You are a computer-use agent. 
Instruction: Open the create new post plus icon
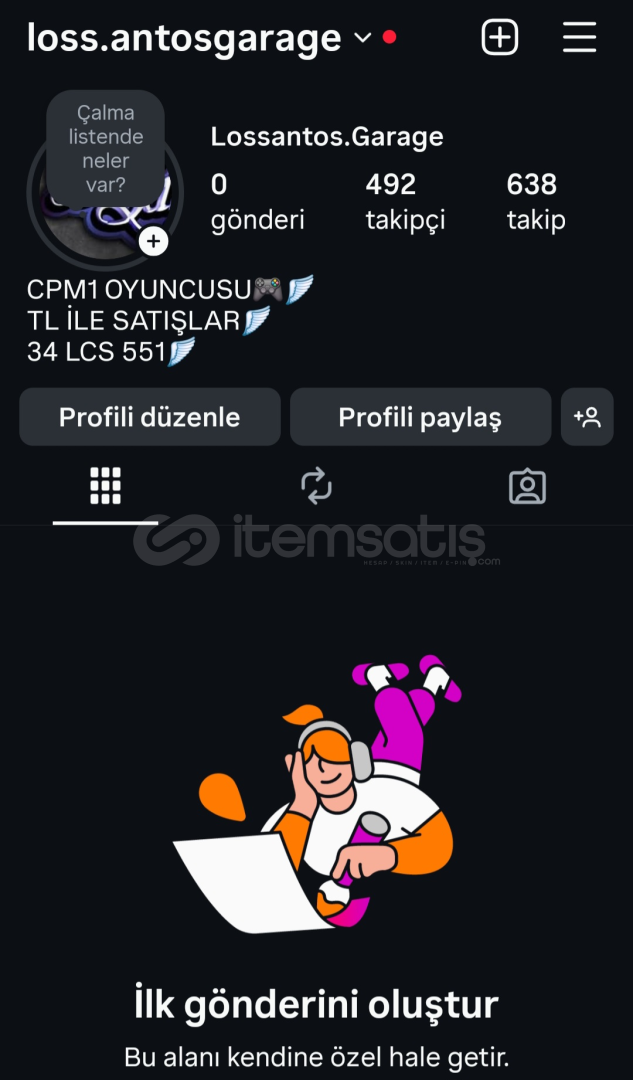(x=500, y=38)
